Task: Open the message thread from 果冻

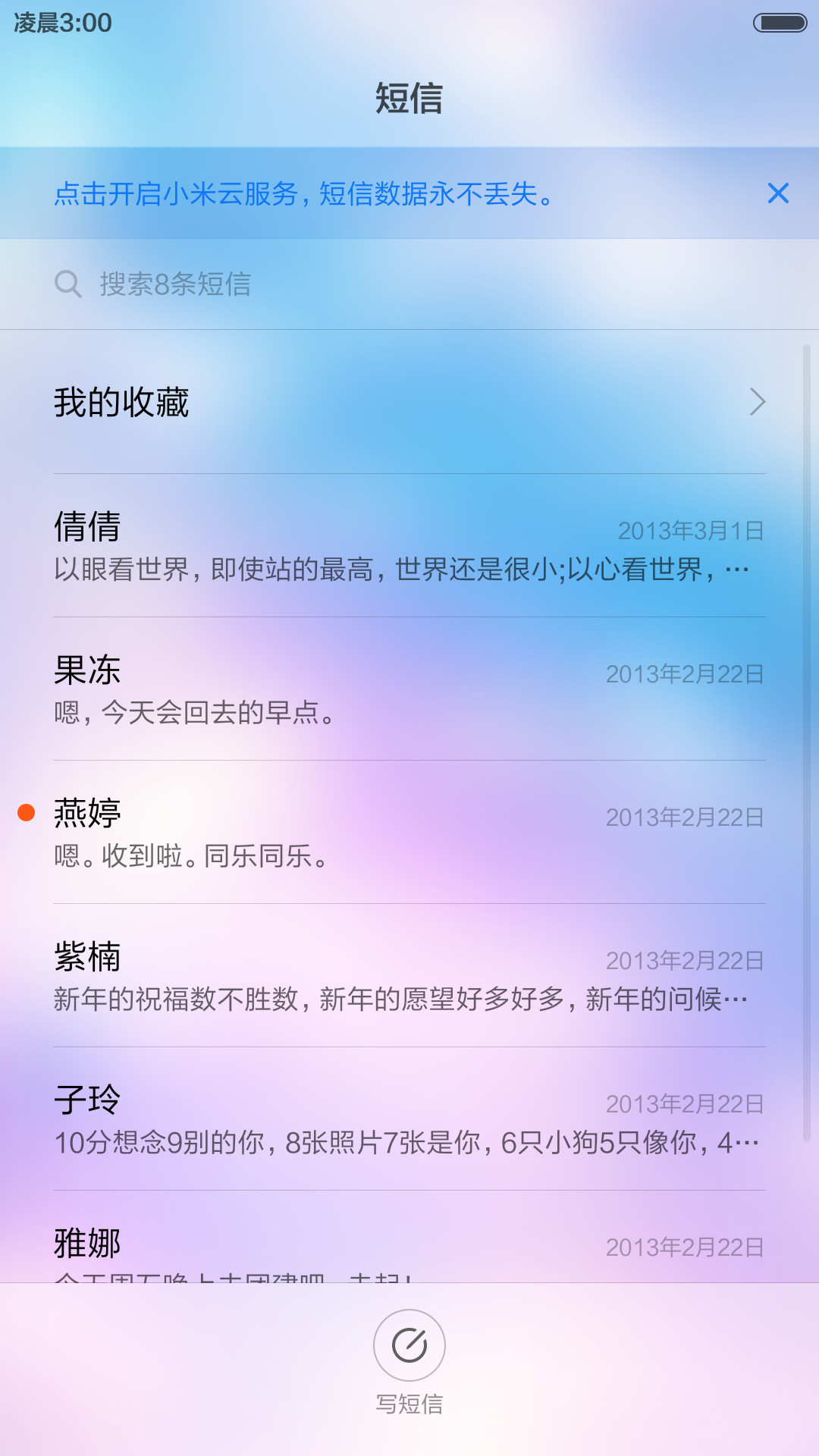Action: pos(409,689)
